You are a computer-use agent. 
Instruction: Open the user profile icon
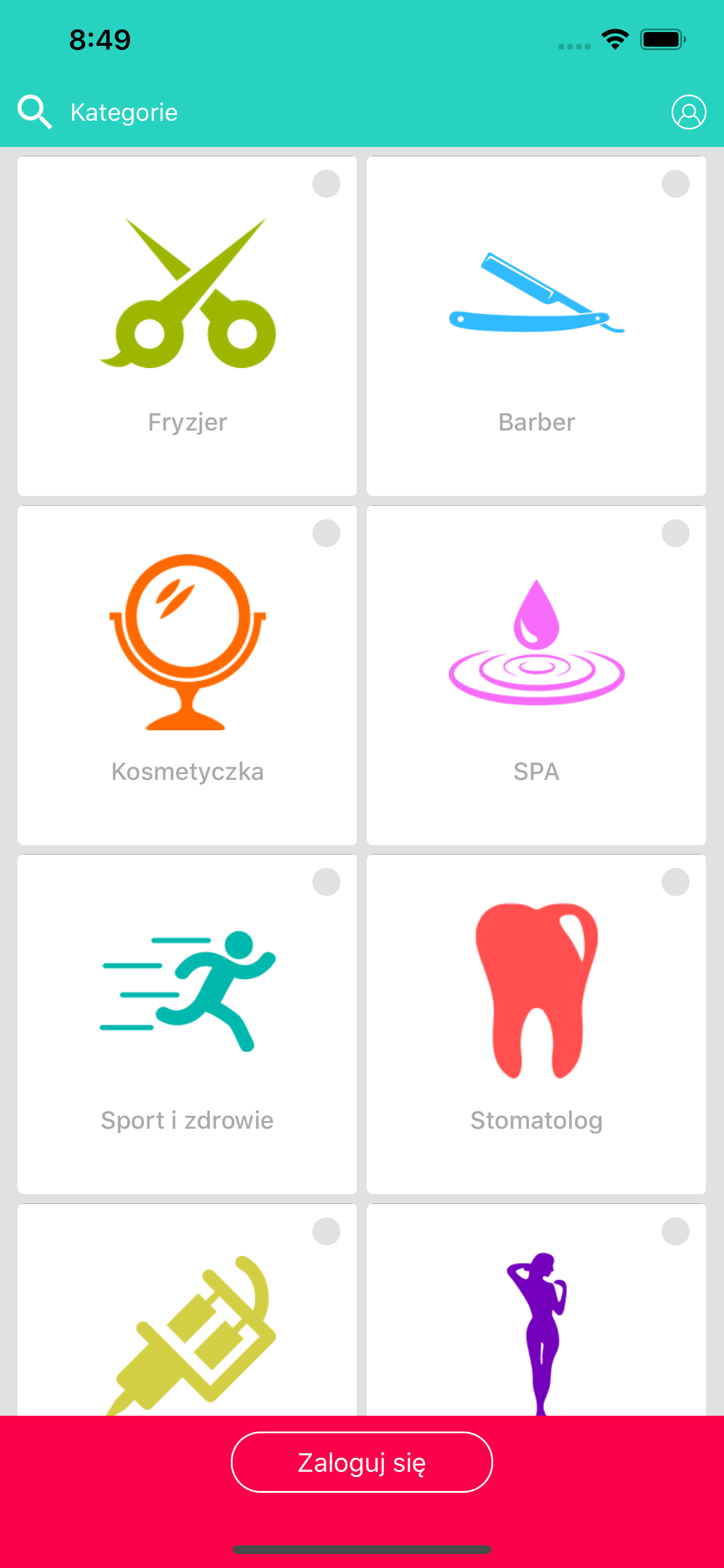pos(688,112)
